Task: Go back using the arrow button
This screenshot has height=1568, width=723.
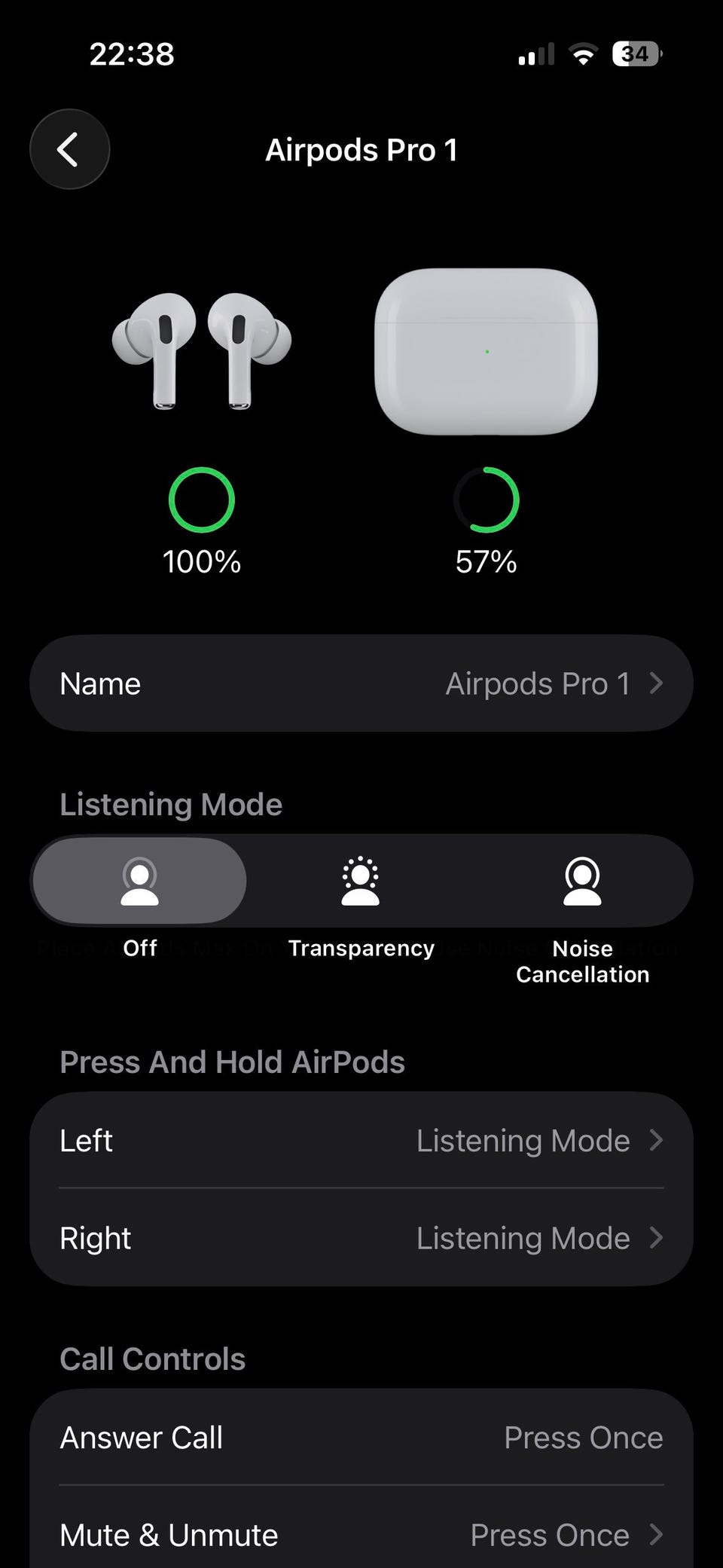Action: [x=69, y=149]
